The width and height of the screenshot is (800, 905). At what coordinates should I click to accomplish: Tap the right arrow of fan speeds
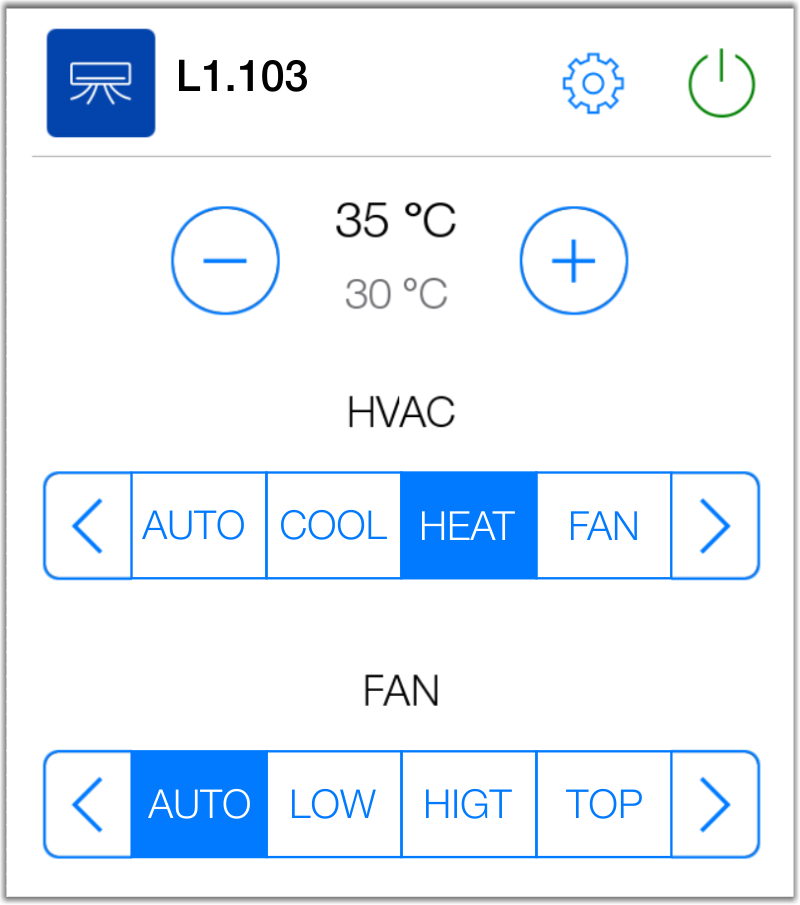point(715,804)
